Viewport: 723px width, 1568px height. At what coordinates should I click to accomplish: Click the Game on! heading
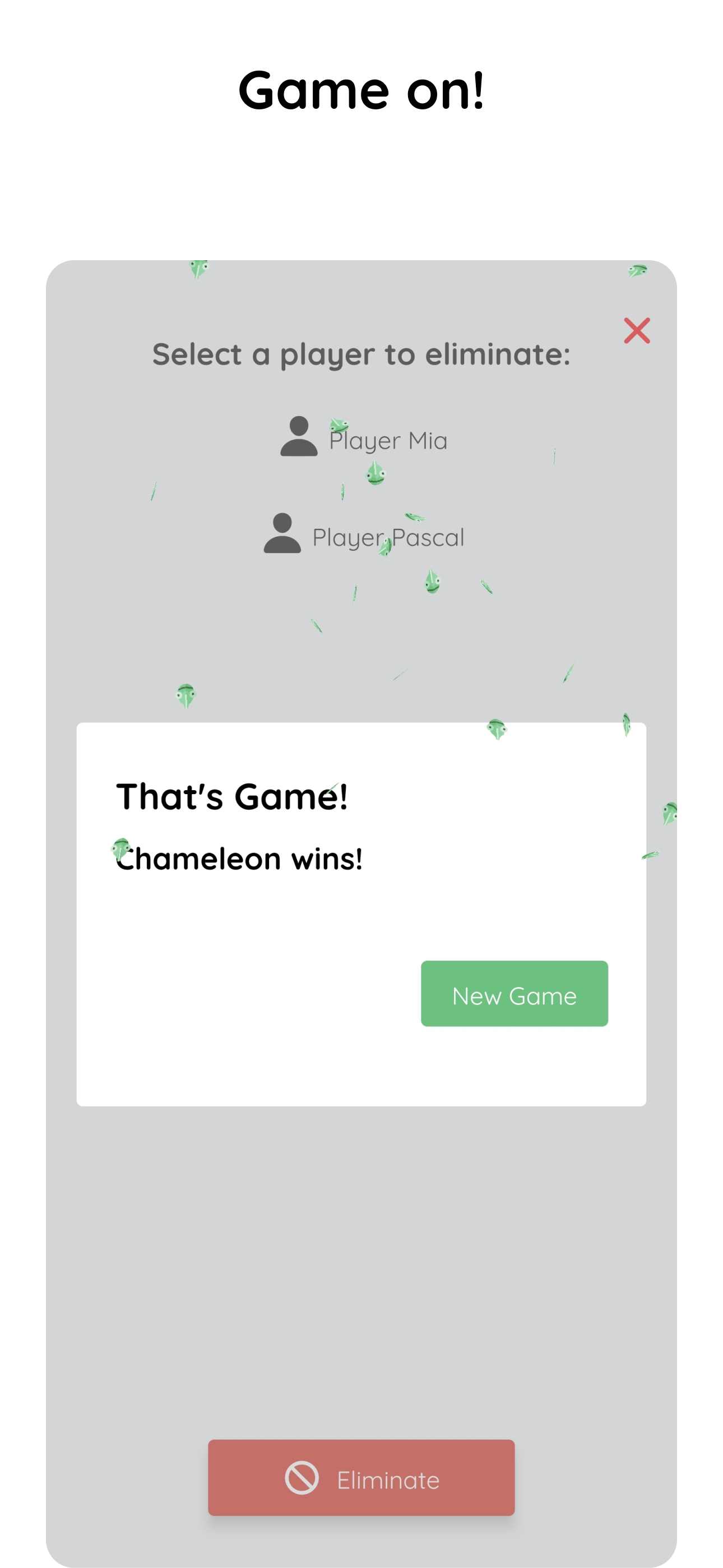click(361, 91)
